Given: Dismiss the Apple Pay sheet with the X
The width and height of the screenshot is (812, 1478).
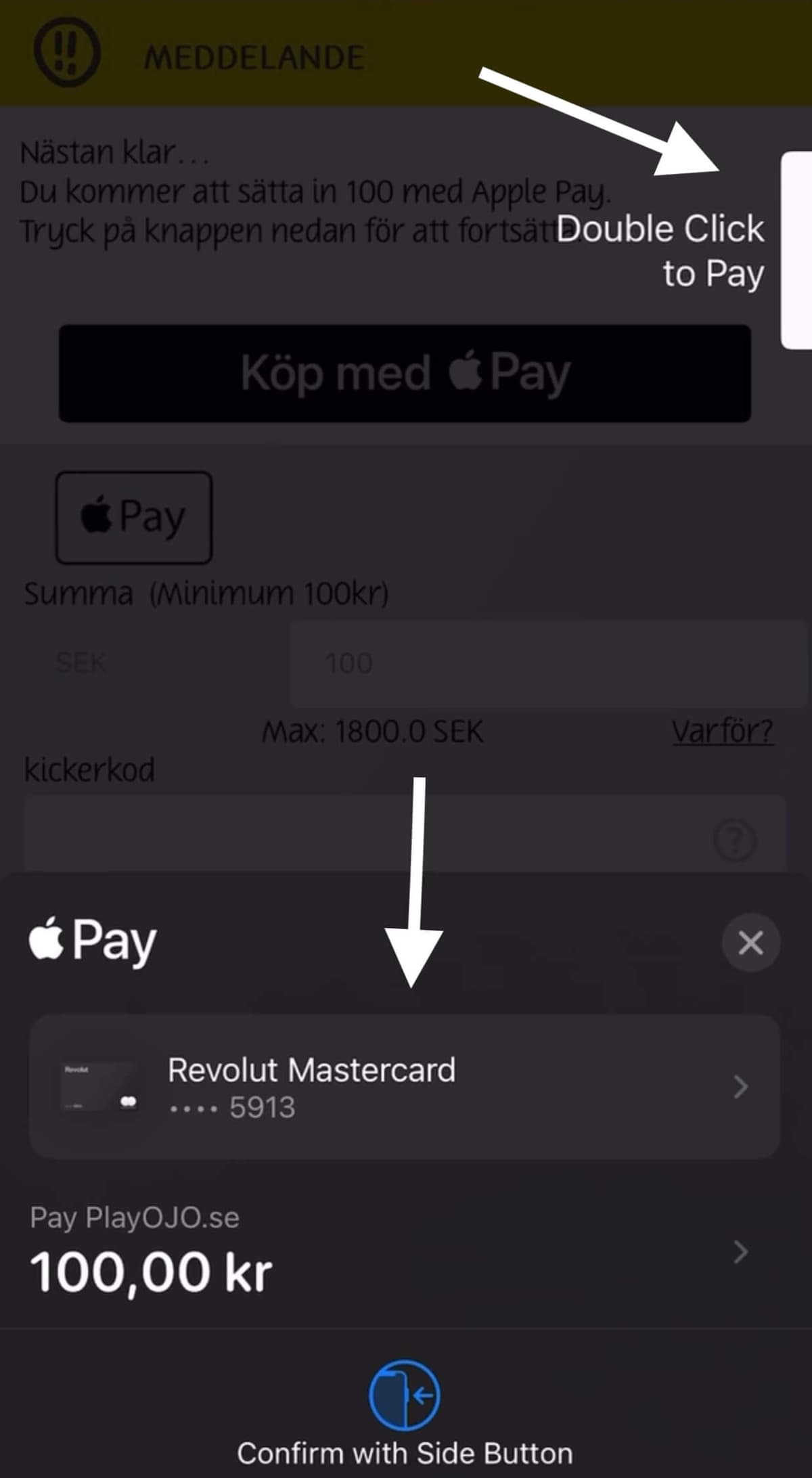Looking at the screenshot, I should coord(750,939).
